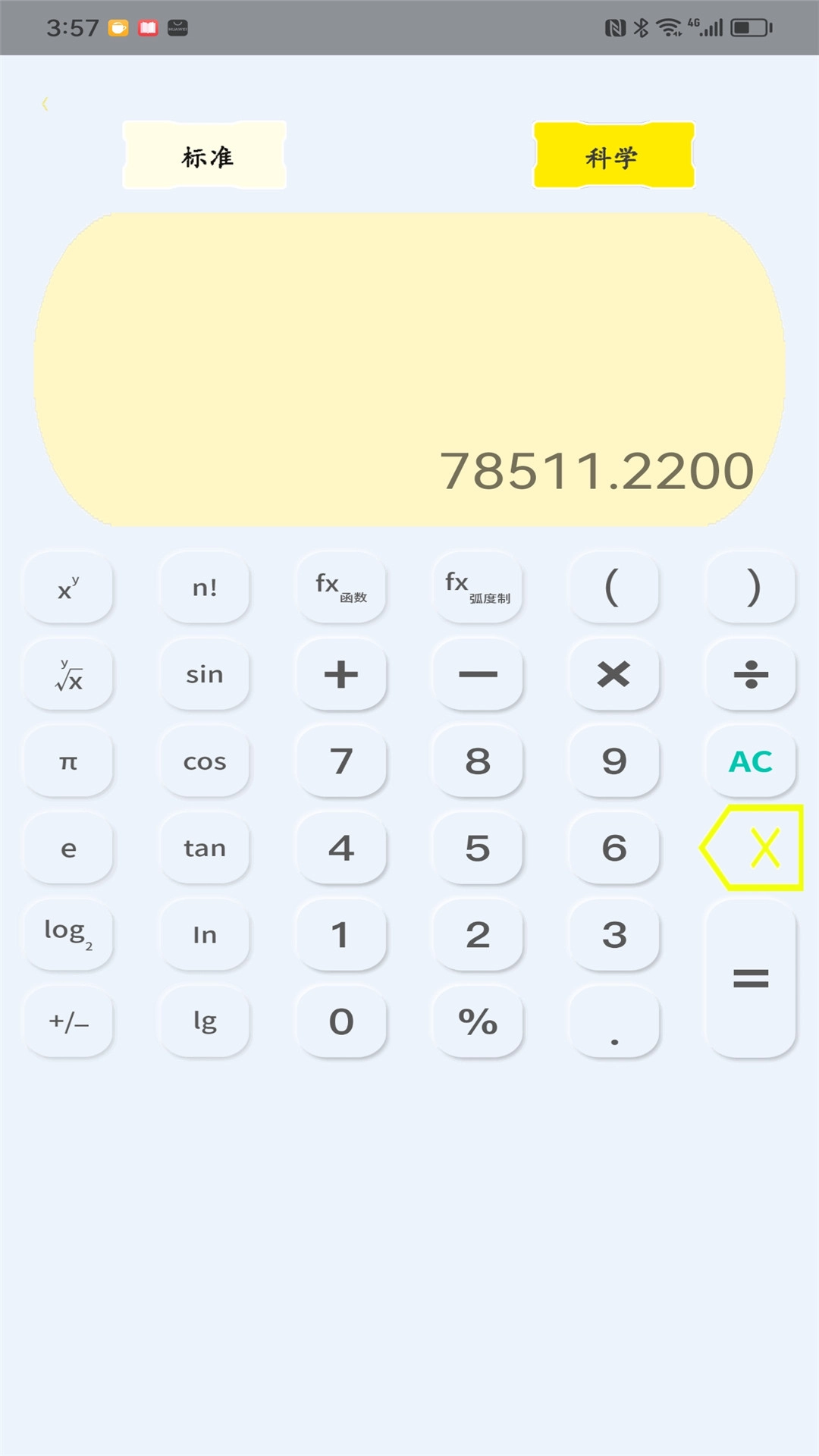Viewport: 819px width, 1456px height.
Task: Insert the power x^y function
Action: click(x=68, y=588)
